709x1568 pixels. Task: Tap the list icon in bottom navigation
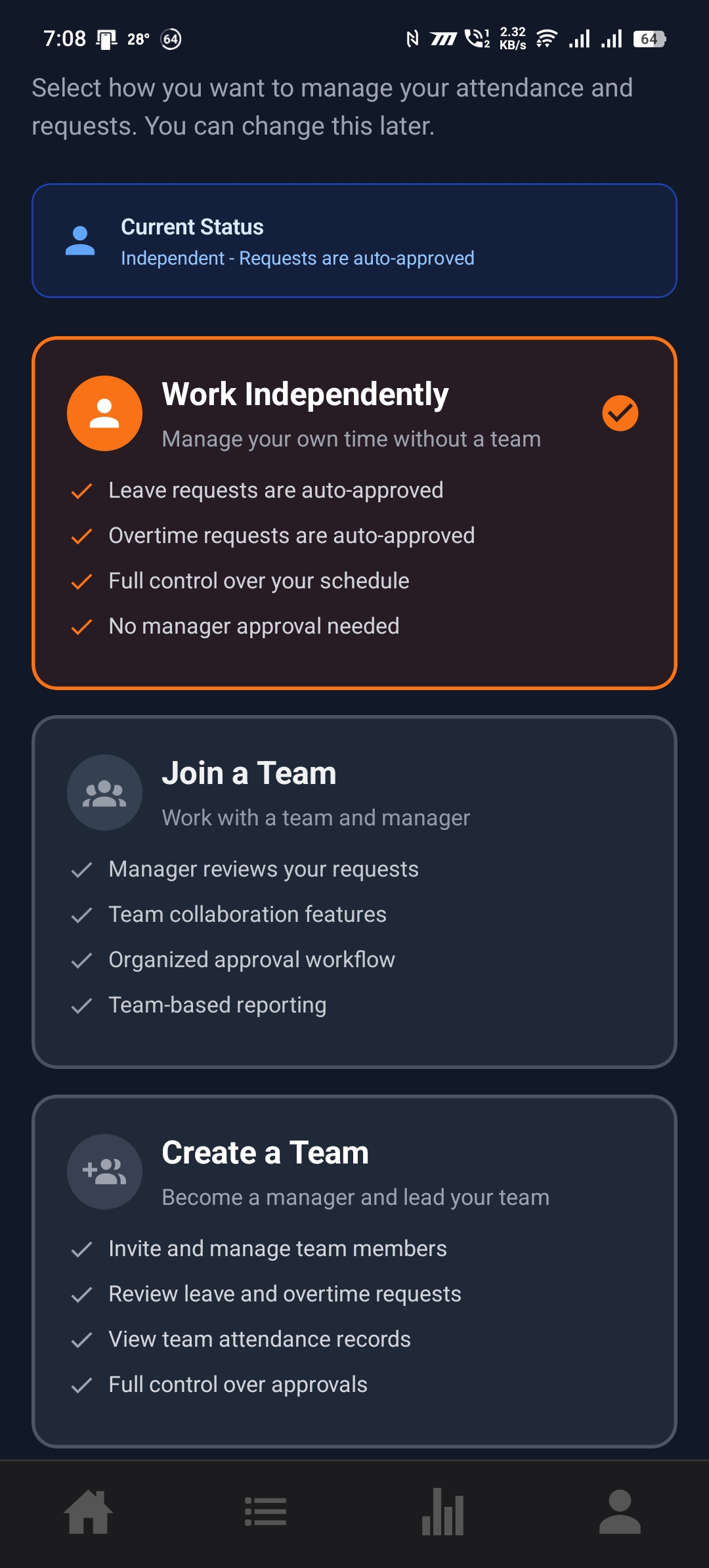coord(266,1511)
